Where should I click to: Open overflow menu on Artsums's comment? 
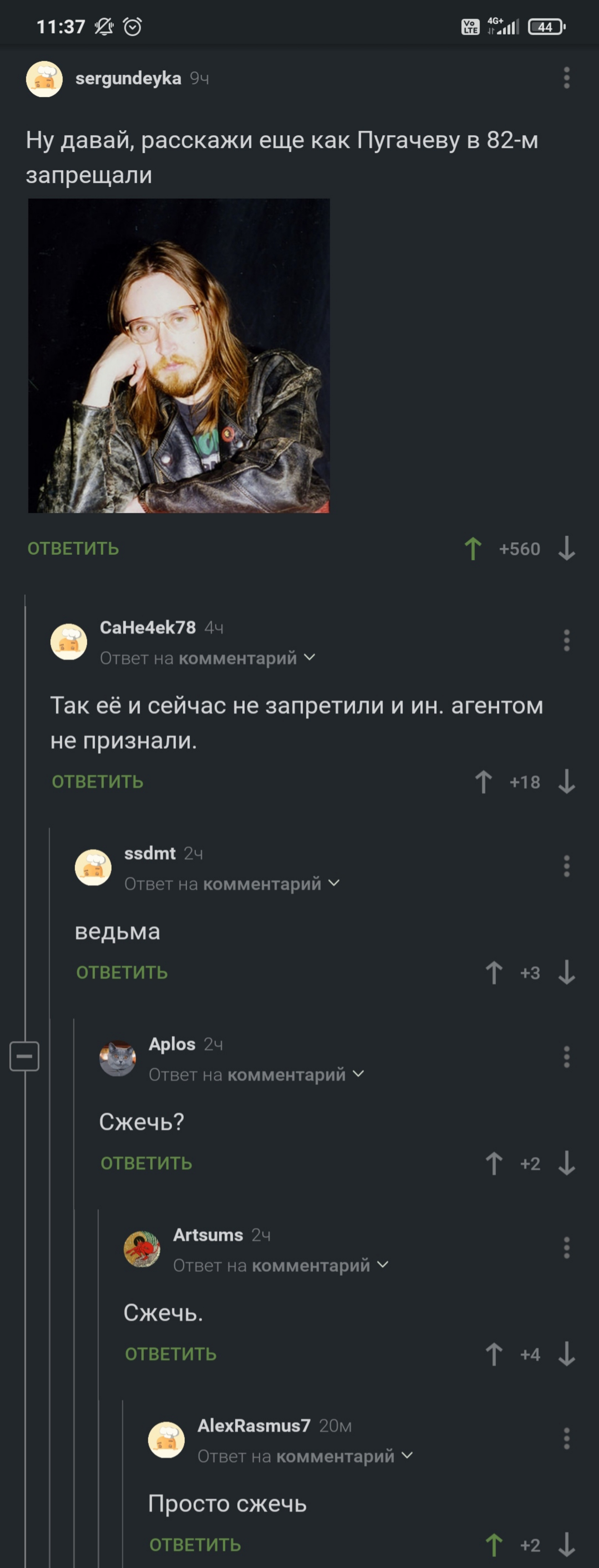tap(566, 1248)
